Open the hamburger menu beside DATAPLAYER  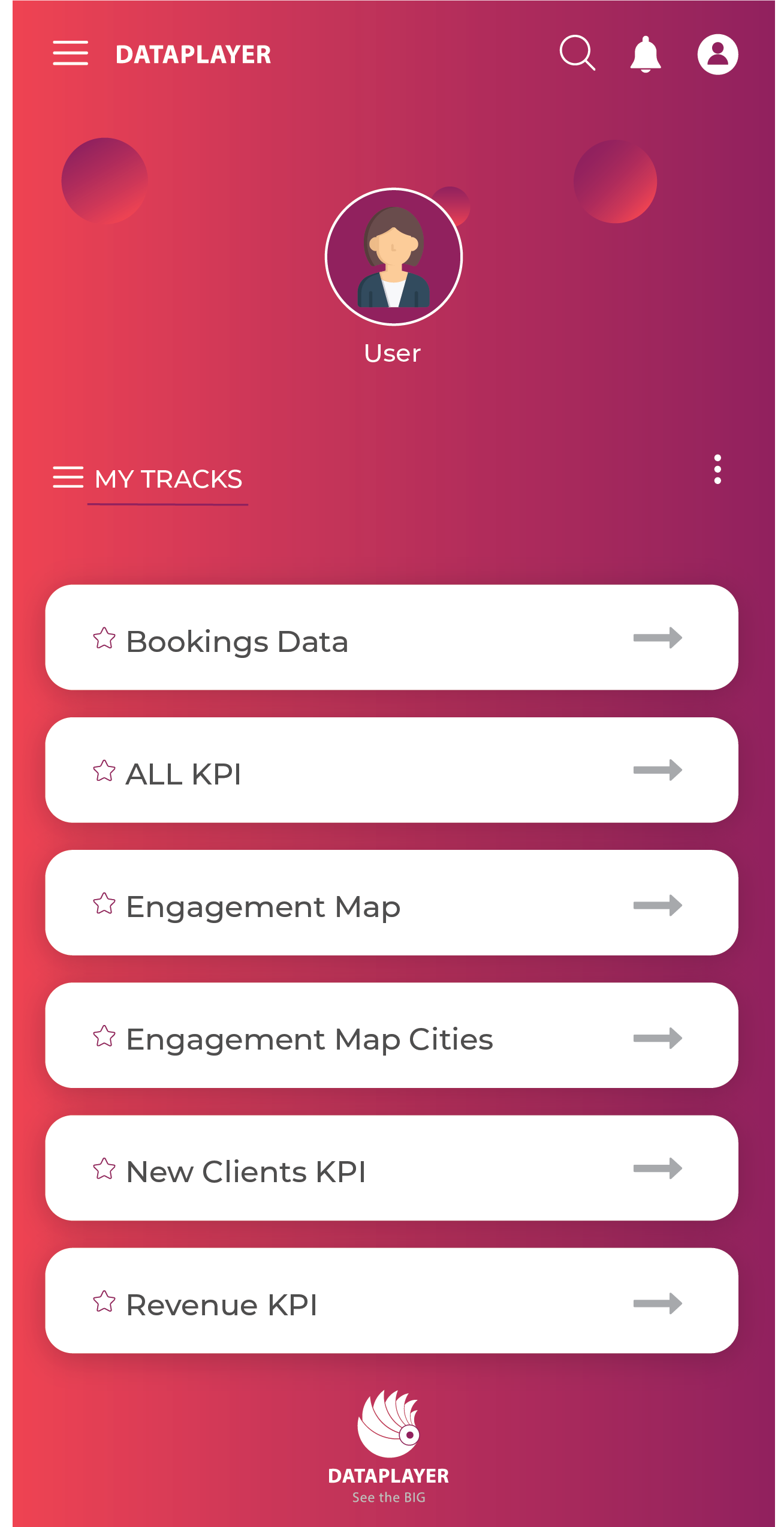pos(70,53)
